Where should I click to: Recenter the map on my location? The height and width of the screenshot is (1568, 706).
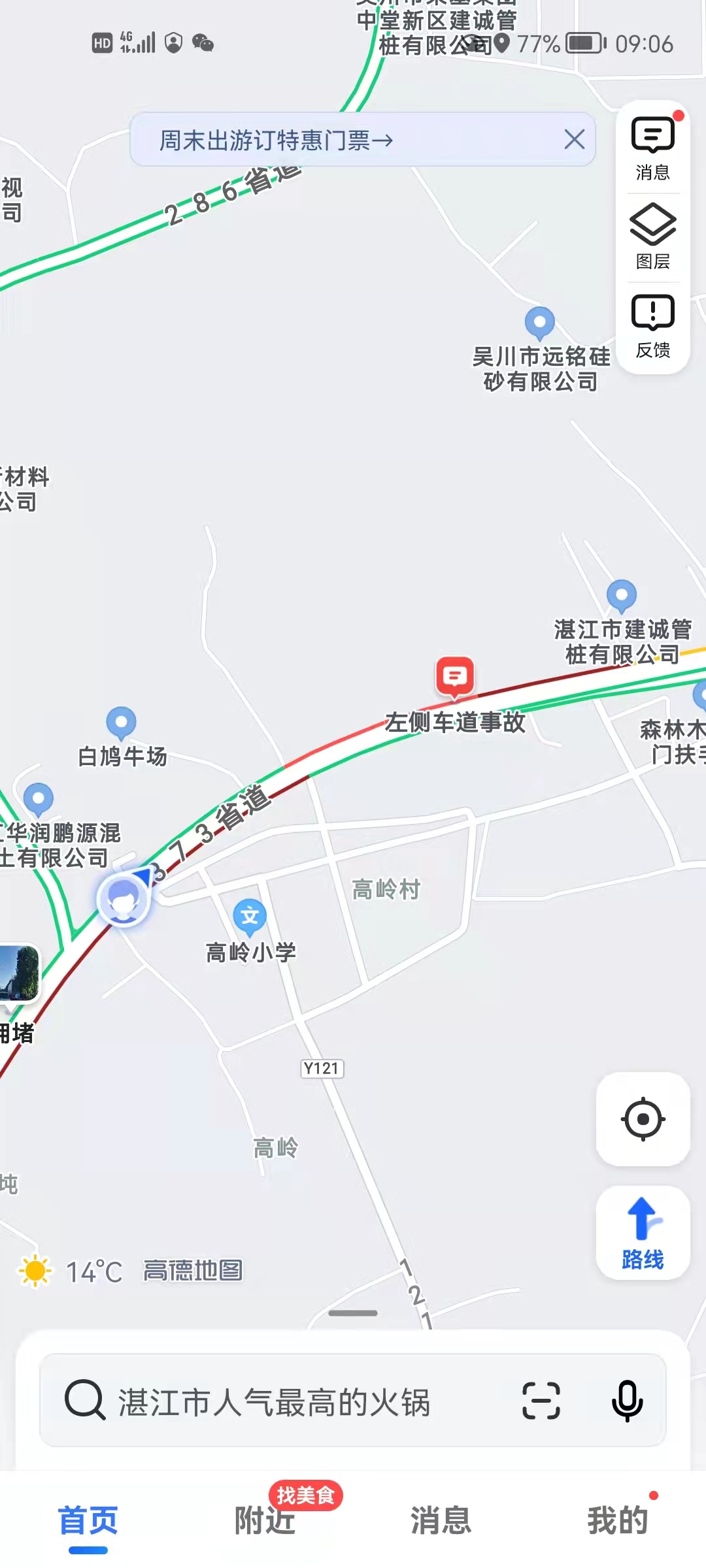click(643, 1119)
